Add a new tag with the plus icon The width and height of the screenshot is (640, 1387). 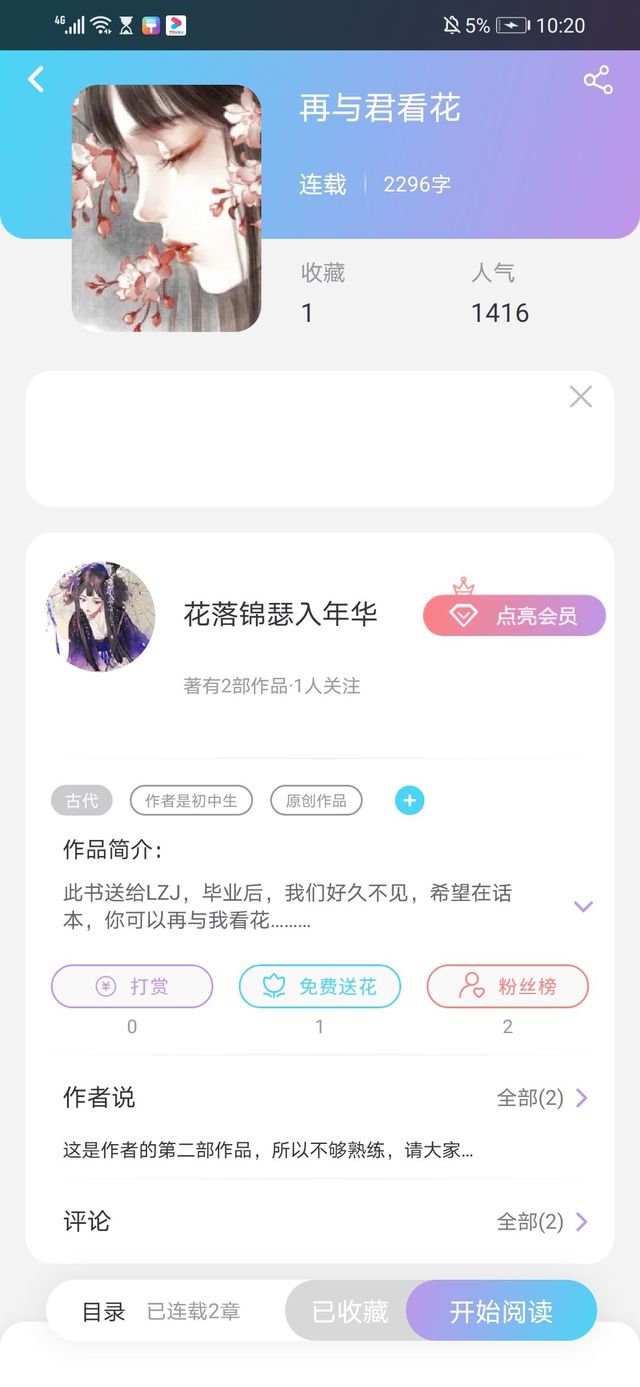point(410,800)
